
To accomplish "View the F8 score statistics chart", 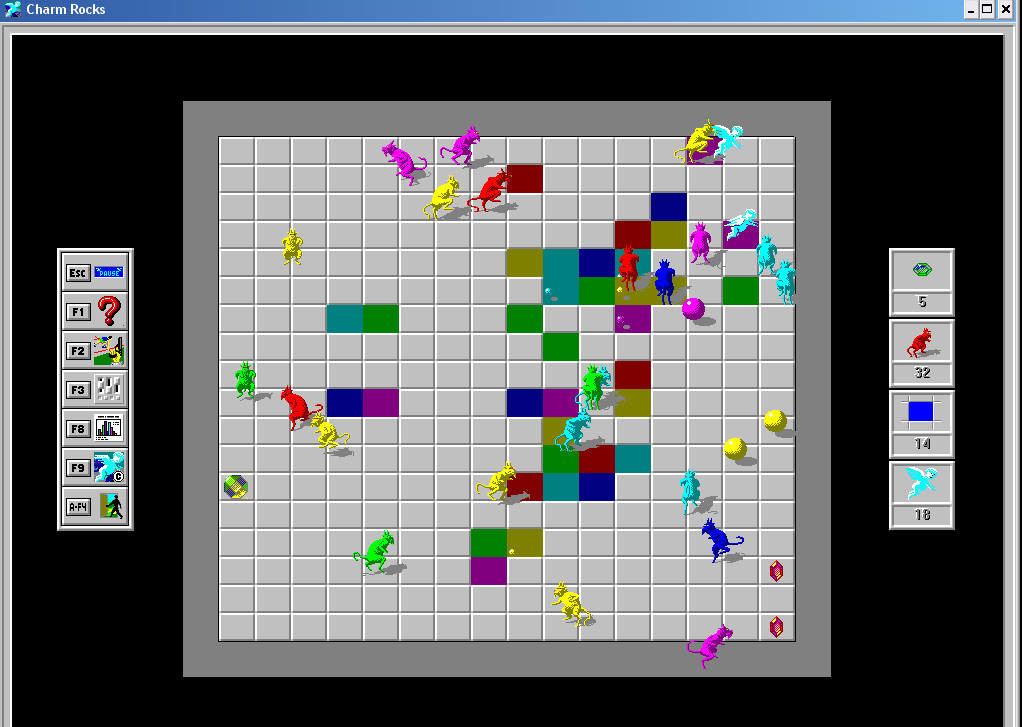I will click(95, 428).
